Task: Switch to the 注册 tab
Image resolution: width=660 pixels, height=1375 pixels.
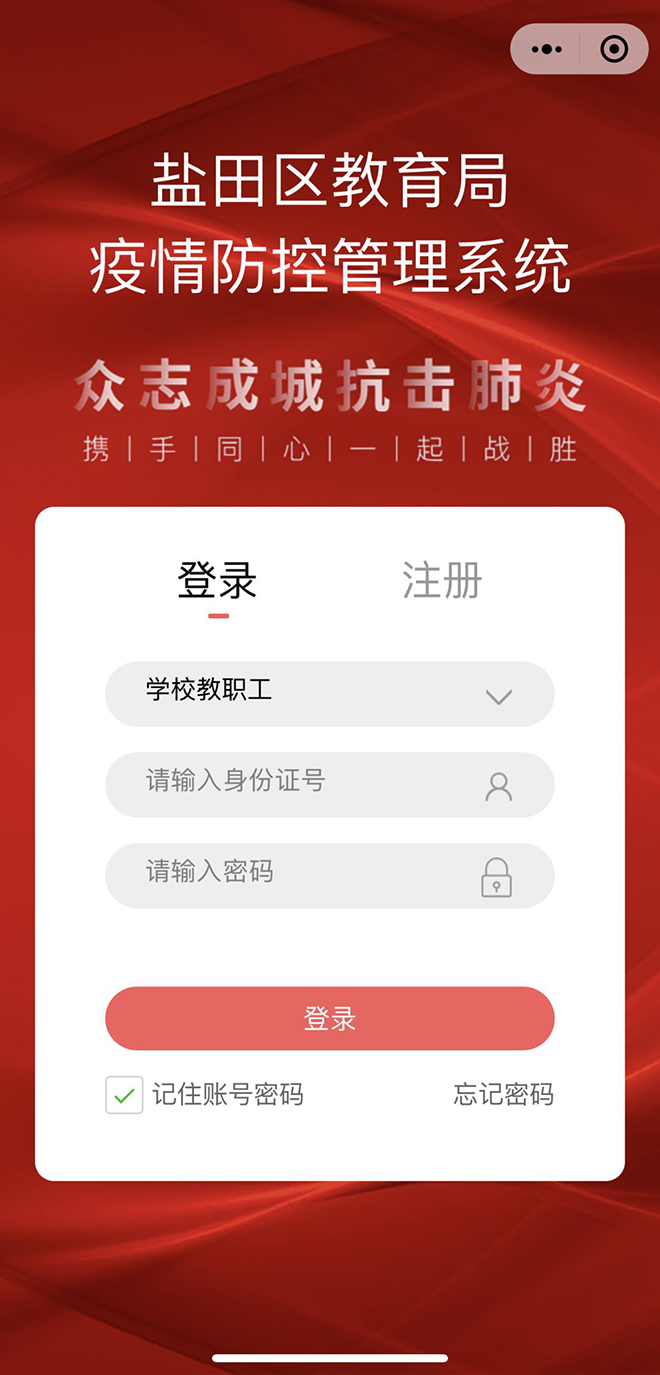Action: (x=442, y=580)
